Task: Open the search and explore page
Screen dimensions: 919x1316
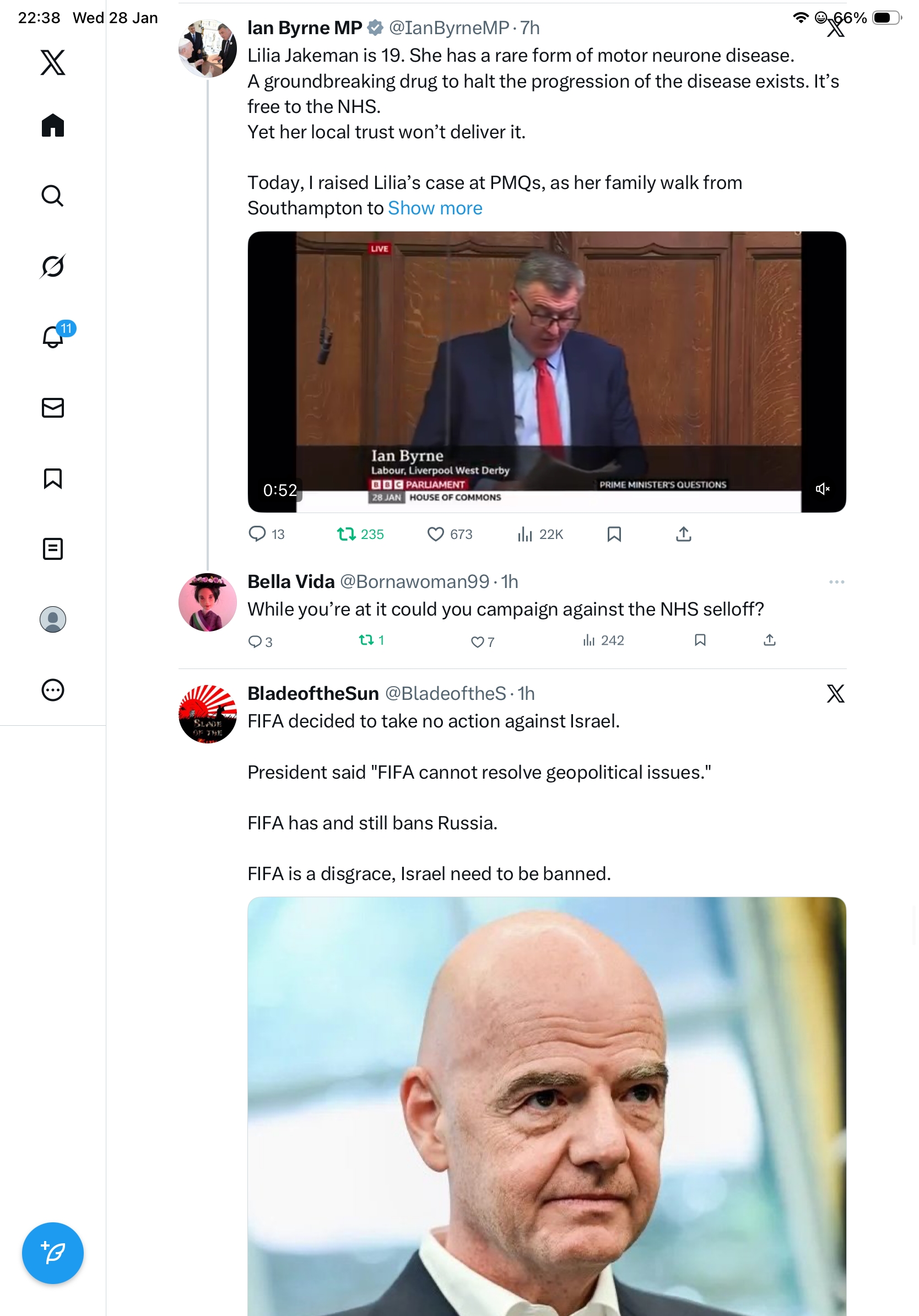Action: (x=53, y=196)
